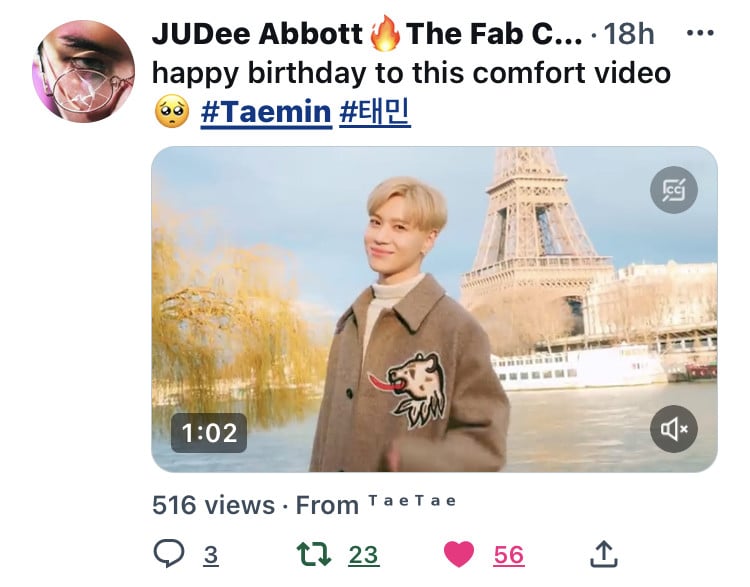Open the #Taemin hashtag link
Viewport: 750px width, 587px height.
265,111
